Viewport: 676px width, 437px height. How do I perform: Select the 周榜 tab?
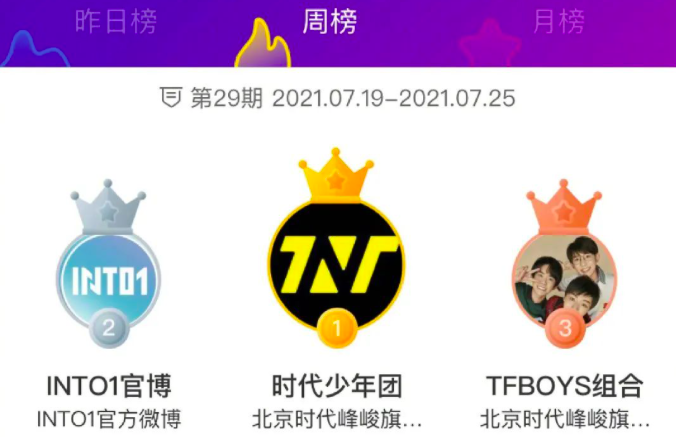pyautogui.click(x=331, y=22)
